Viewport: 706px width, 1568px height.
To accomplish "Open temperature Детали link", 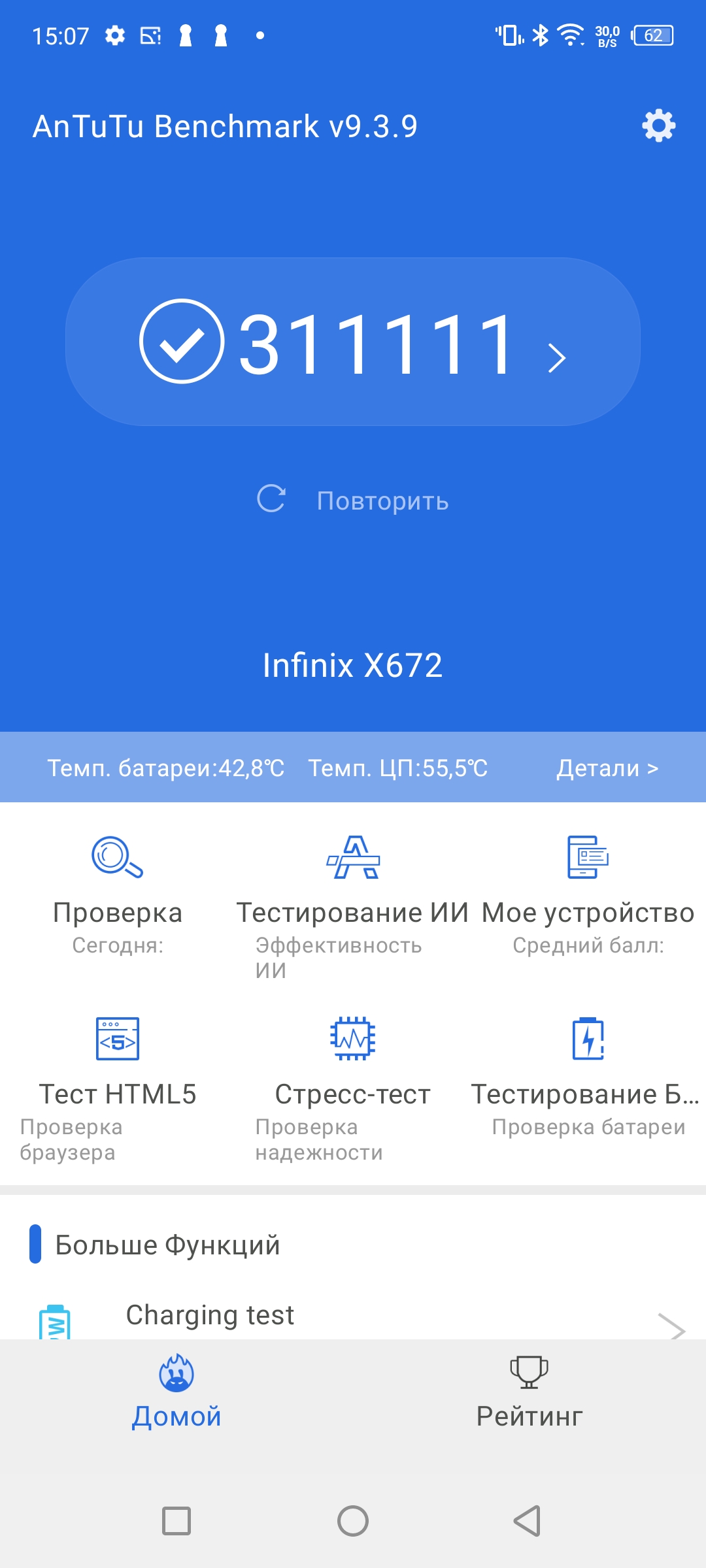I will pos(607,768).
